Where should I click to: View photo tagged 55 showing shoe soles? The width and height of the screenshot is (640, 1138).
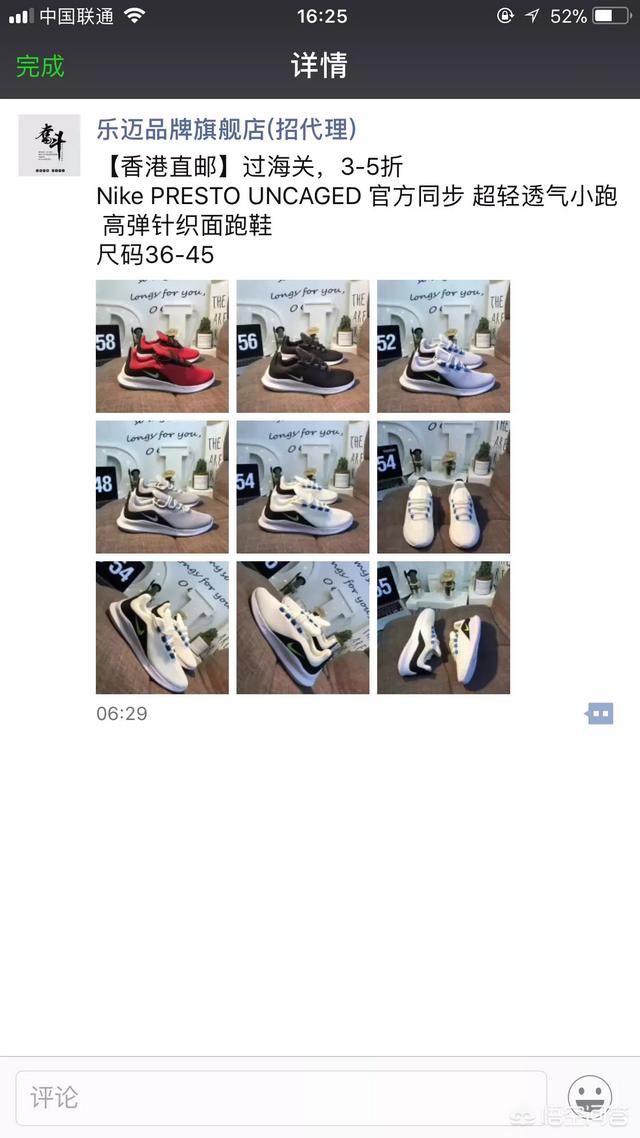[443, 627]
